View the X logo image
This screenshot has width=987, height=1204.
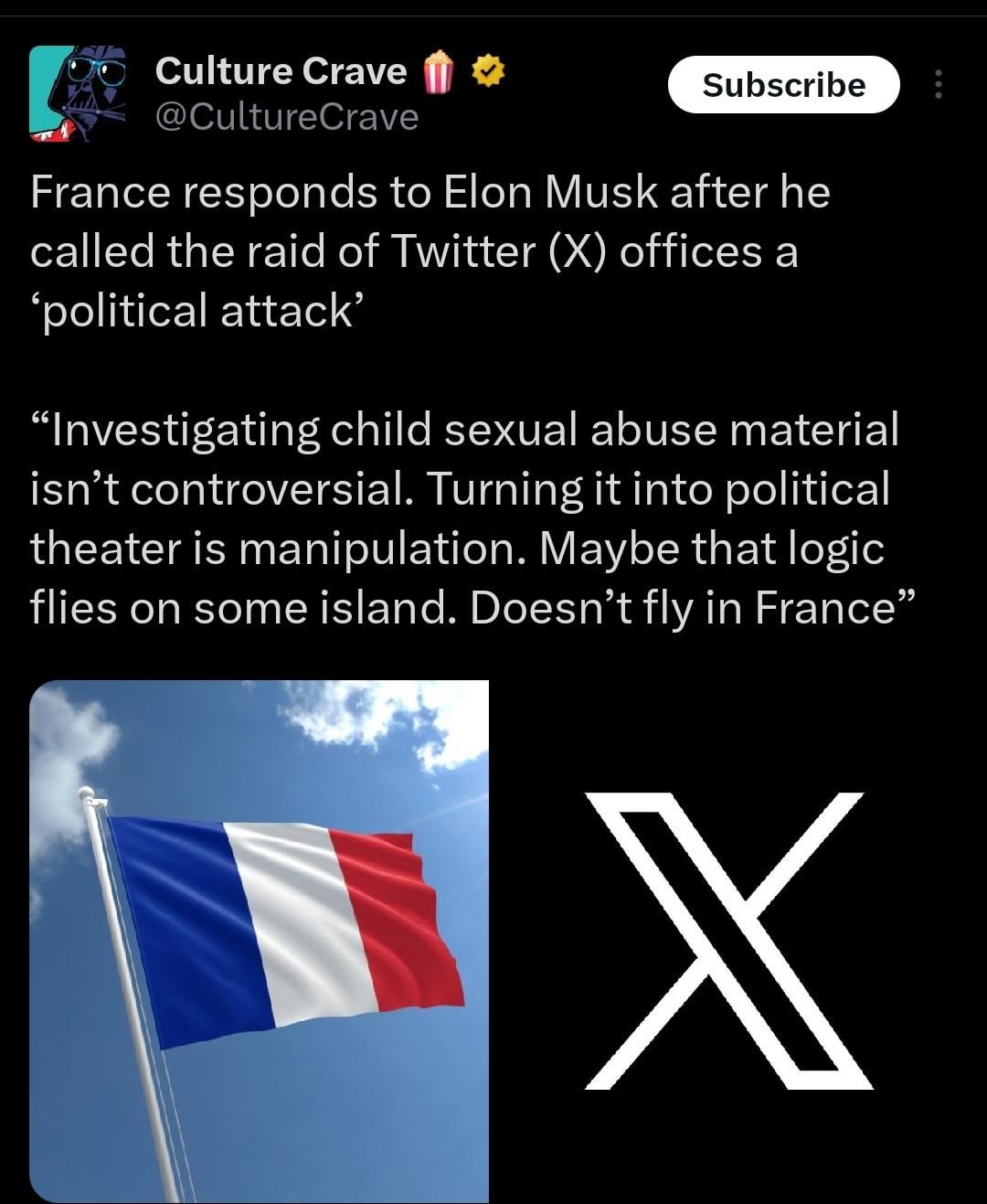728,941
